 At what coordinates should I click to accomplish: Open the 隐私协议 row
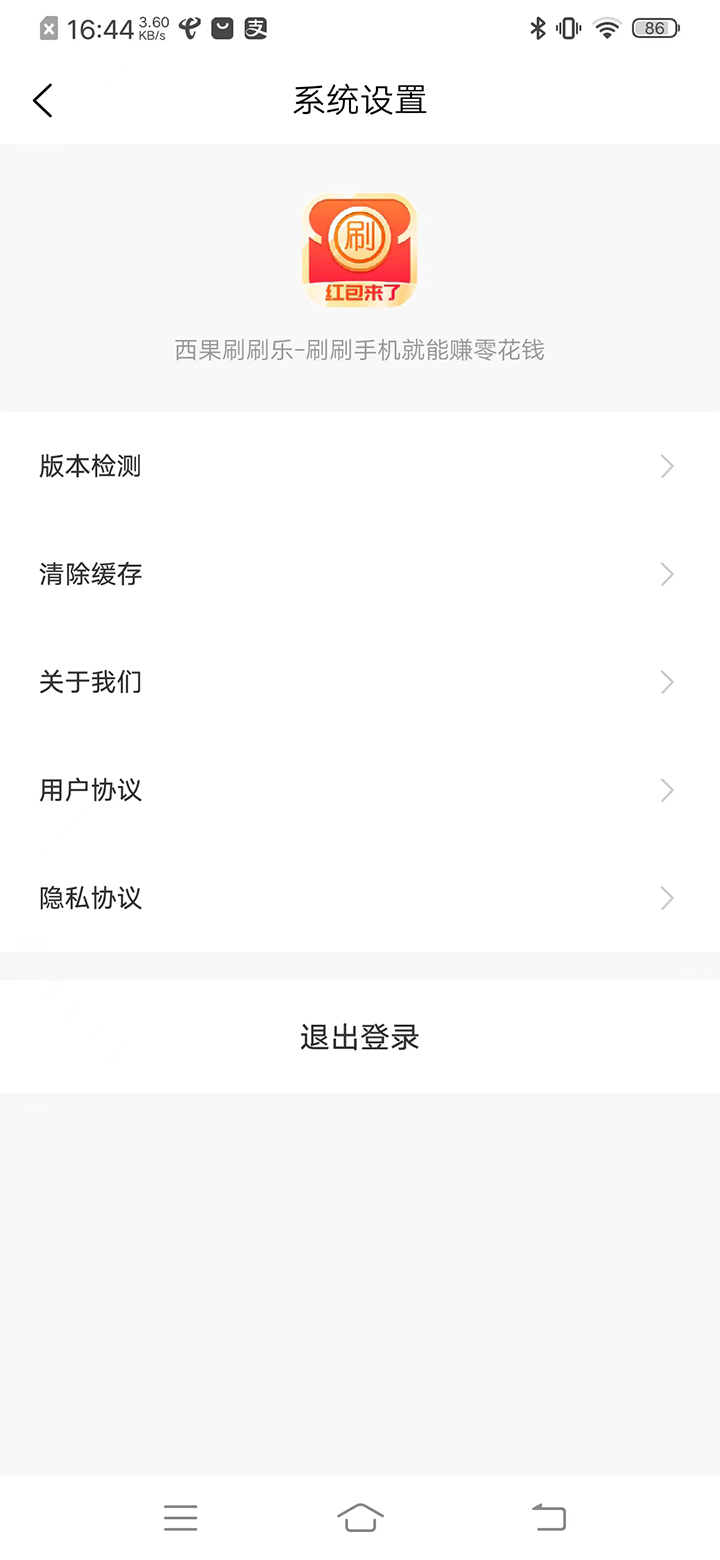(x=360, y=898)
